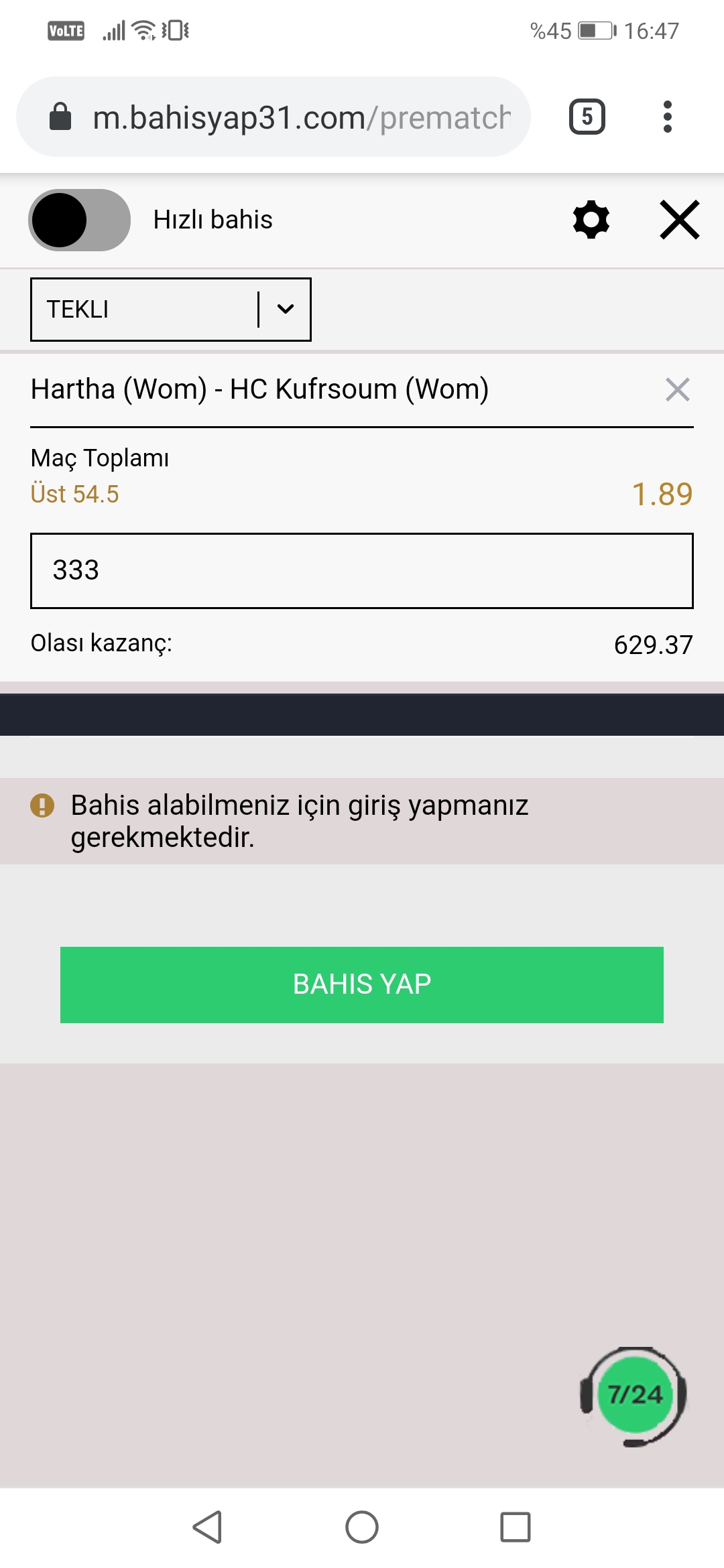Go back using the system back button
724x1568 pixels.
point(208,1528)
